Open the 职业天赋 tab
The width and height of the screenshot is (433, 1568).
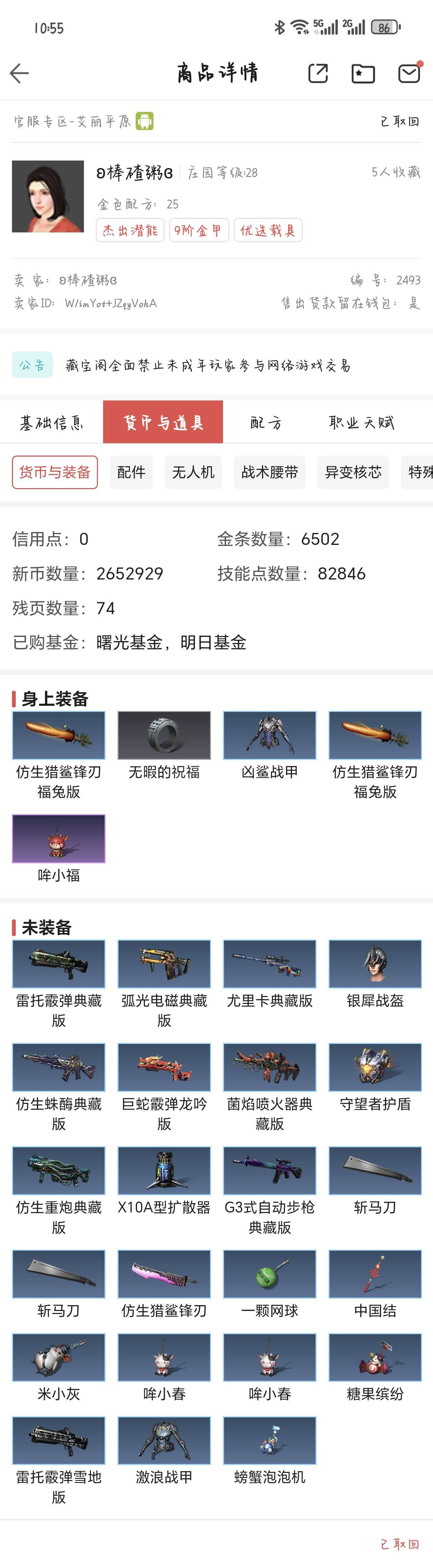coord(362,422)
